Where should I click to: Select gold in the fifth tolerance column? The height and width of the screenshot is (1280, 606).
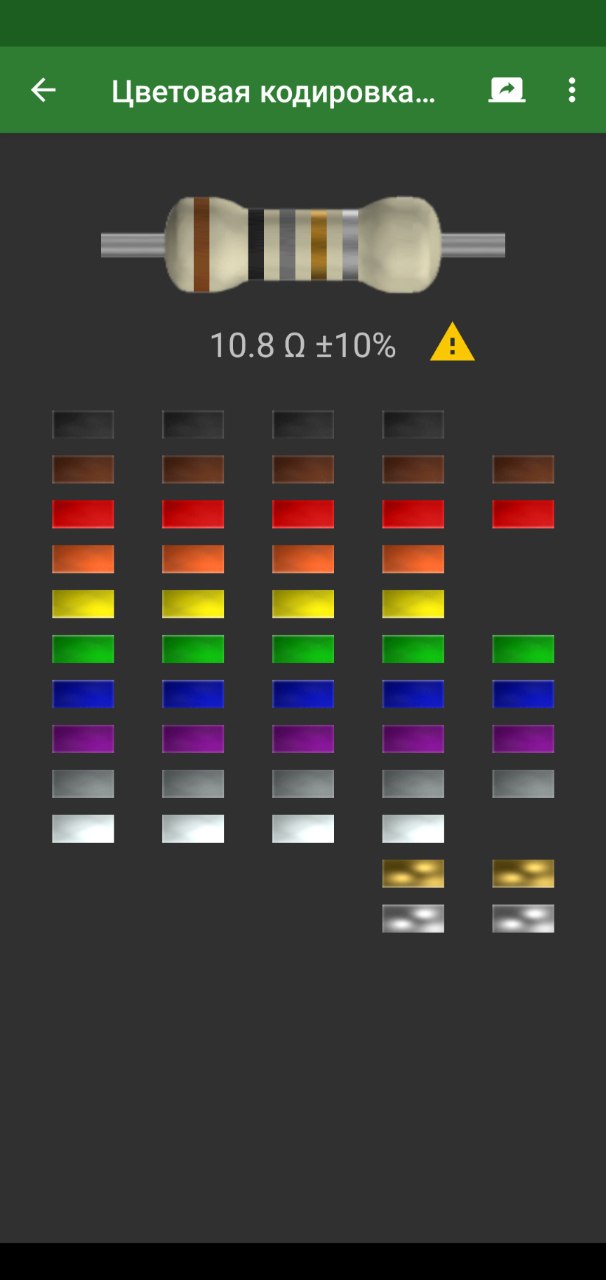pyautogui.click(x=523, y=874)
